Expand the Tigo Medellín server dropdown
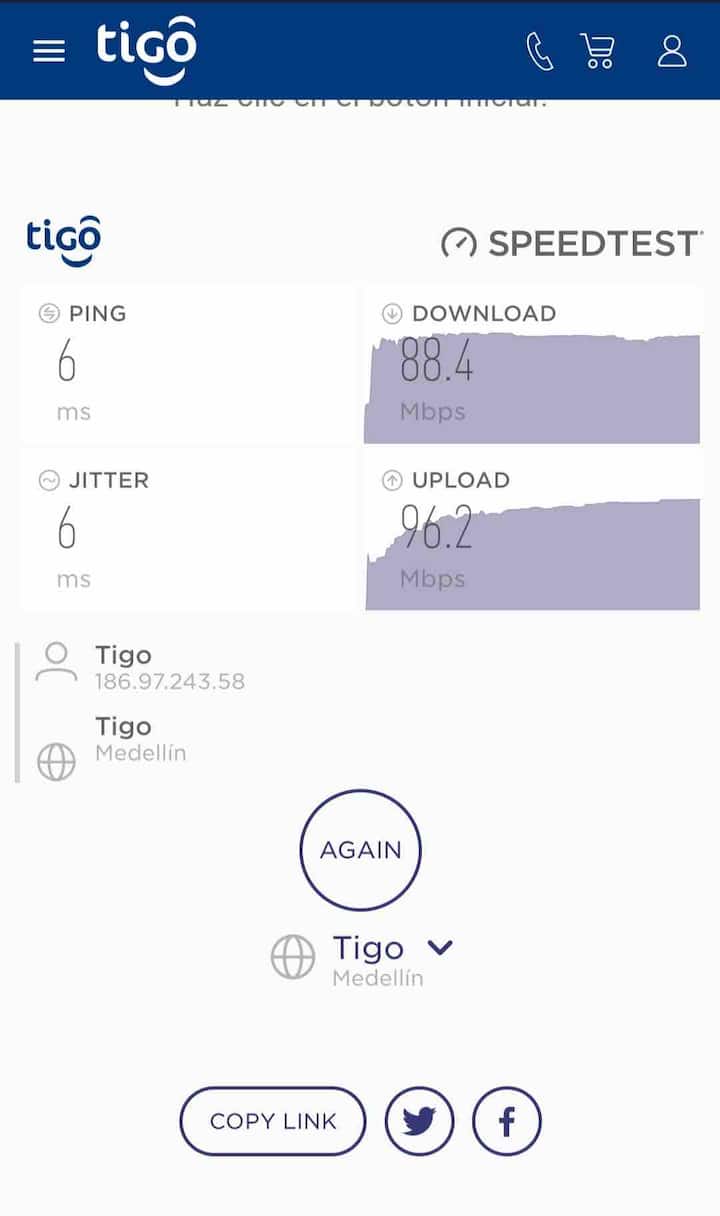This screenshot has height=1216, width=720. (440, 947)
